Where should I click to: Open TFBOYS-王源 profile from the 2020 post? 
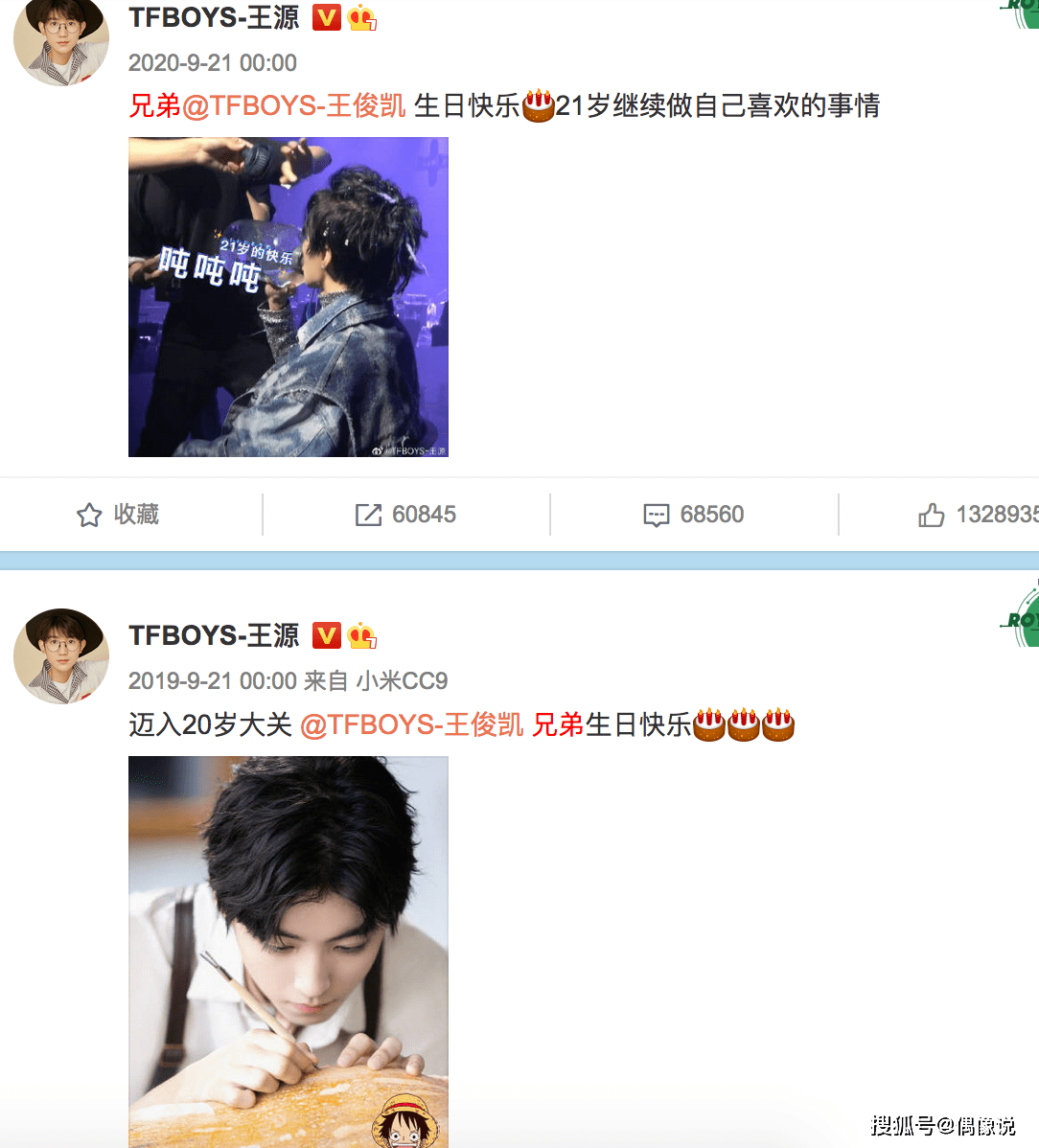click(214, 17)
